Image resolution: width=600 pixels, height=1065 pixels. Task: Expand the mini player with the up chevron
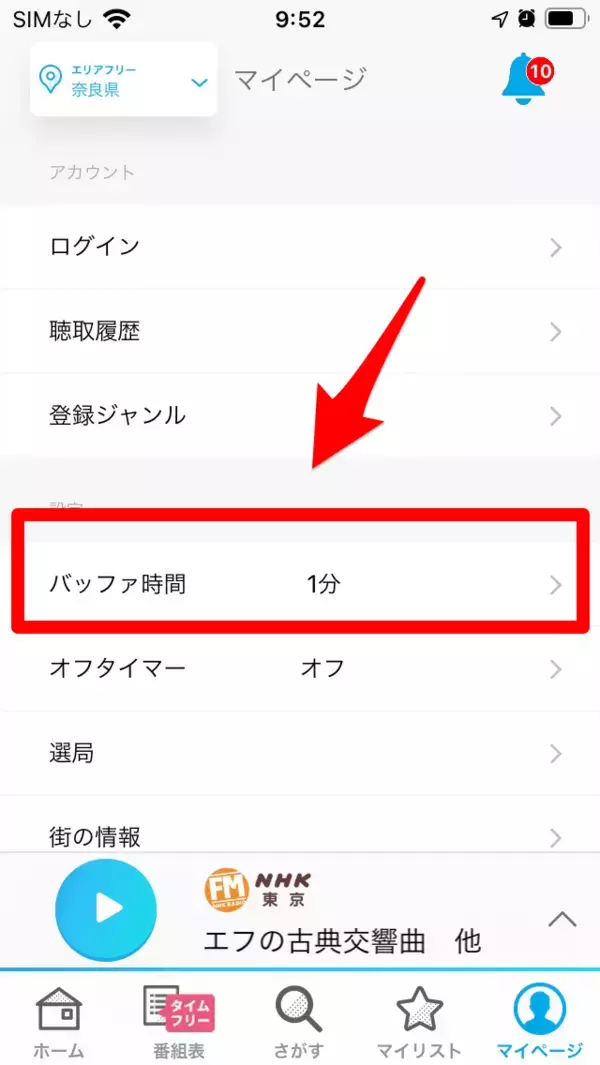tap(563, 919)
